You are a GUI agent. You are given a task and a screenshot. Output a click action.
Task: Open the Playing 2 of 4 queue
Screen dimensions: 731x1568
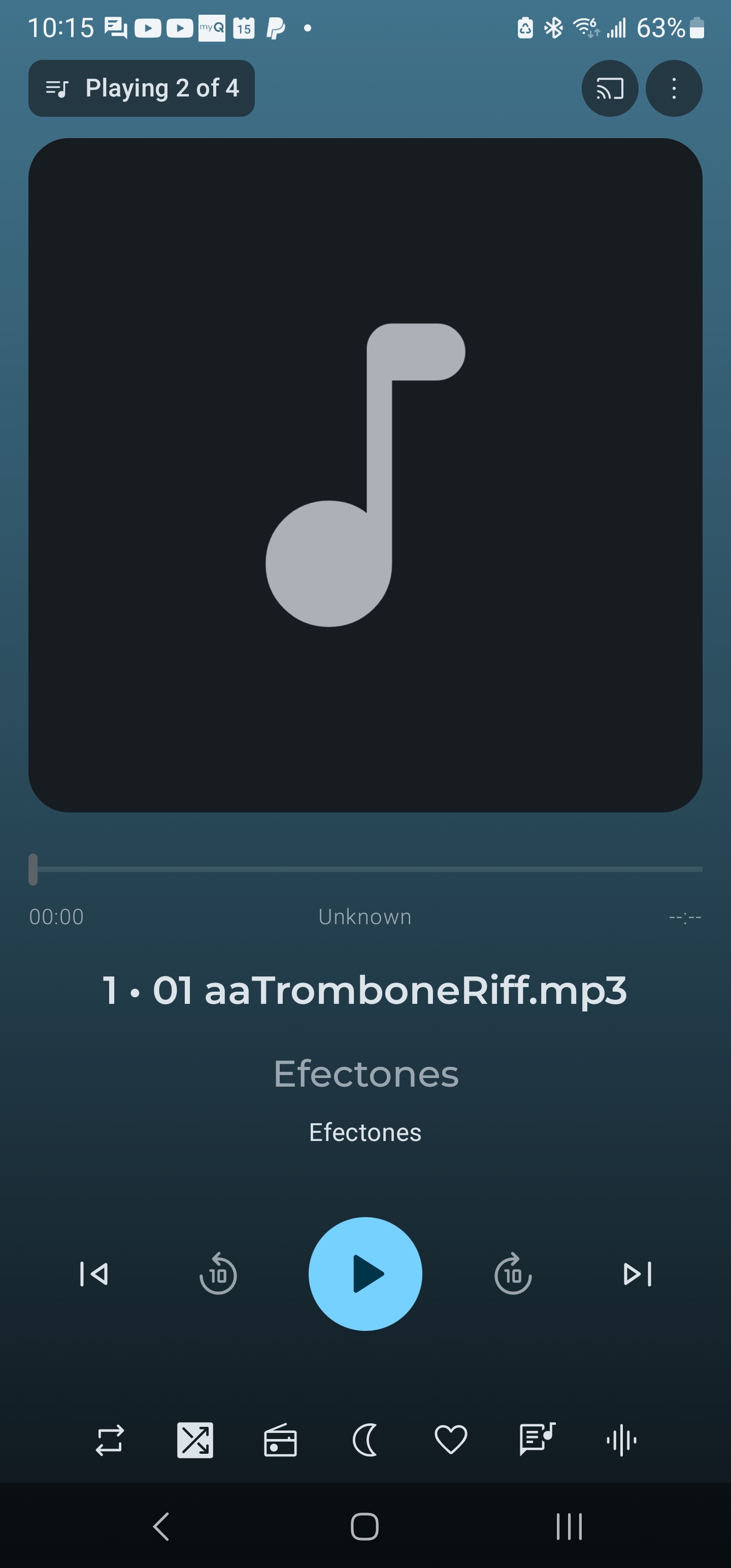(x=141, y=88)
